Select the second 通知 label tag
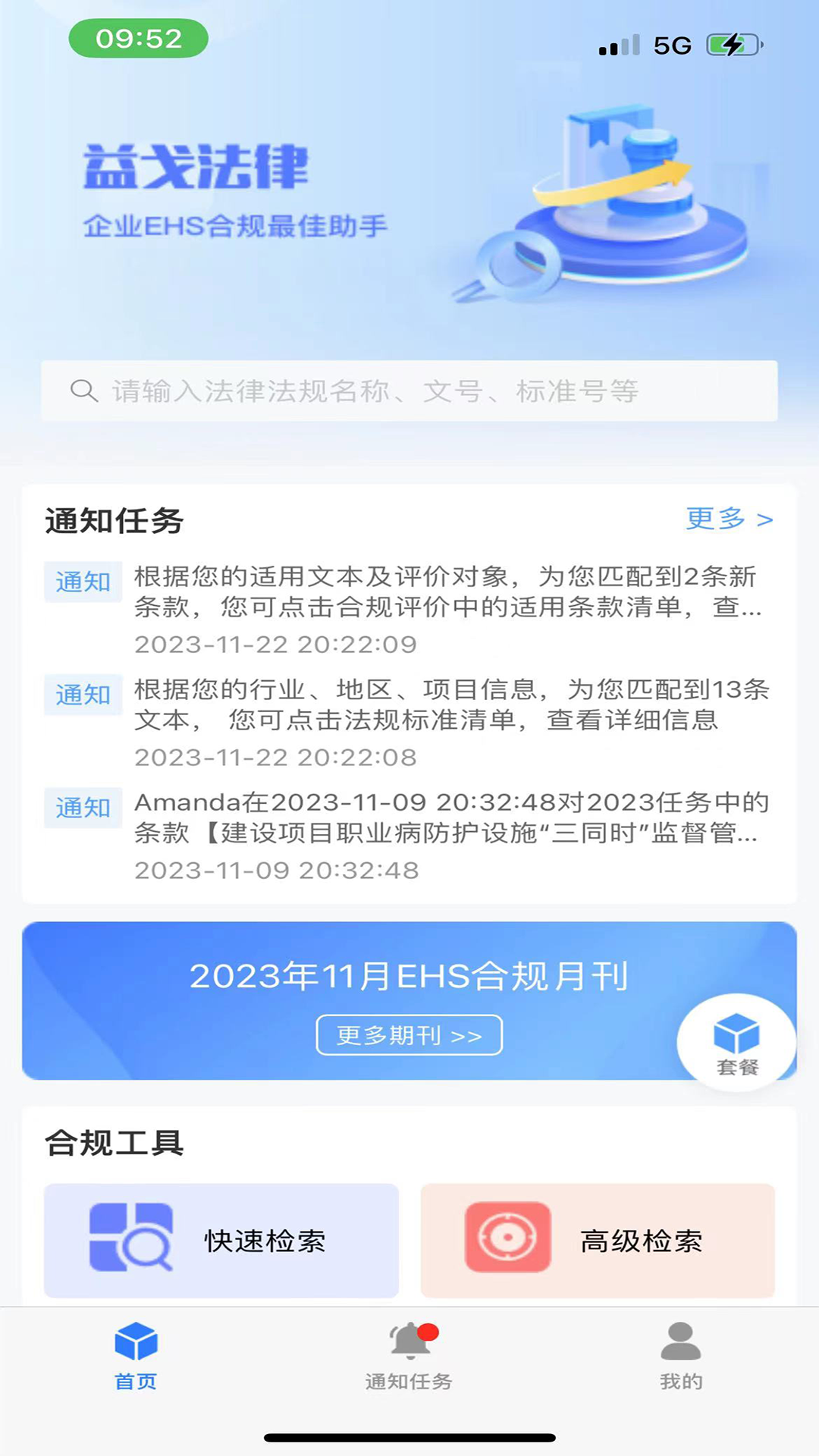This screenshot has width=819, height=1456. click(83, 695)
